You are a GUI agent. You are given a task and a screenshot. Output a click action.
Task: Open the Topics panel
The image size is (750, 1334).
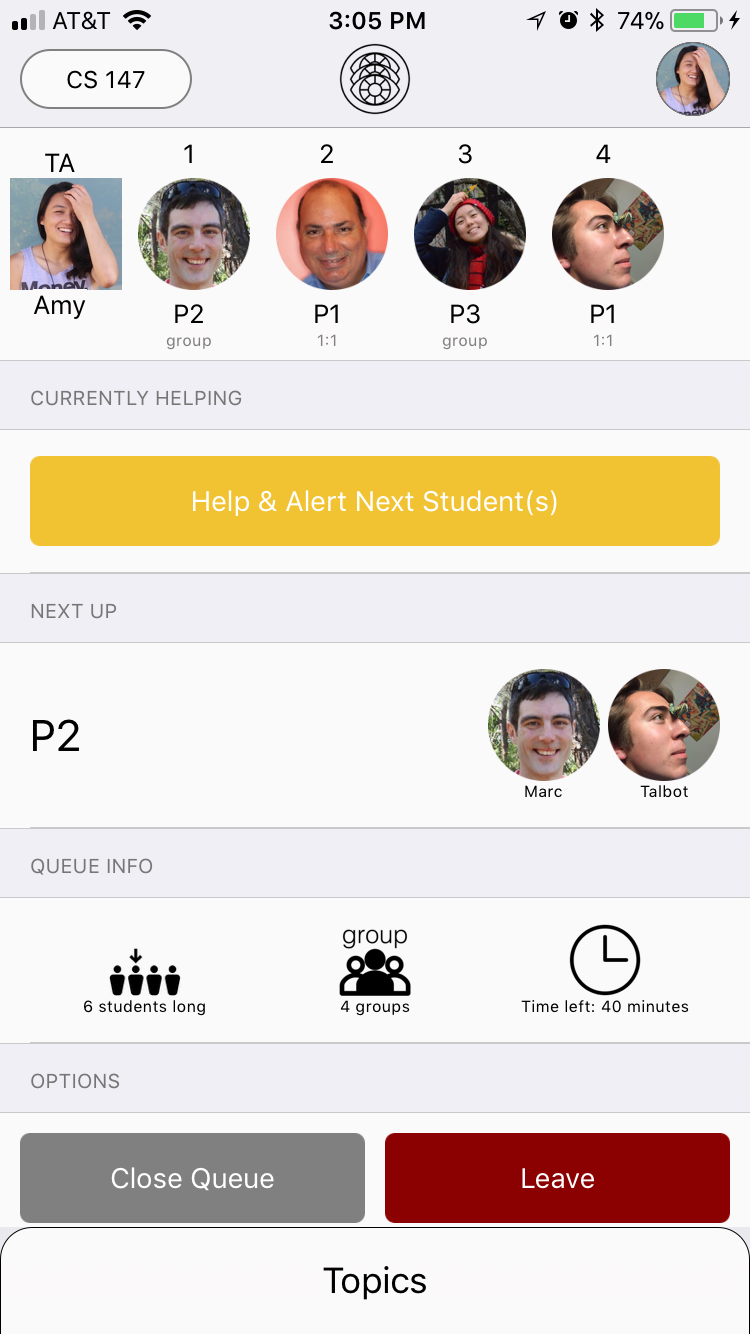[x=375, y=1281]
